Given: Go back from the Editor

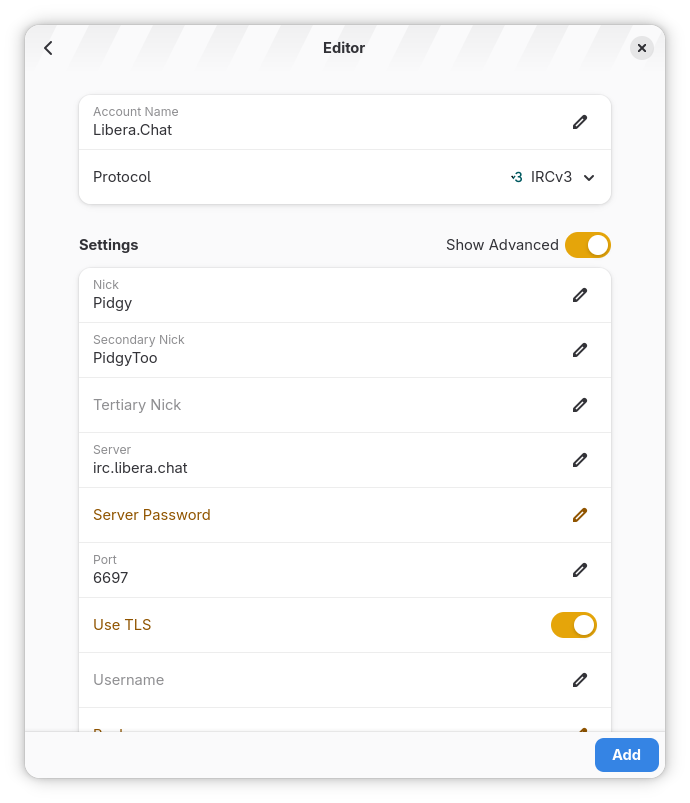Looking at the screenshot, I should [x=48, y=48].
